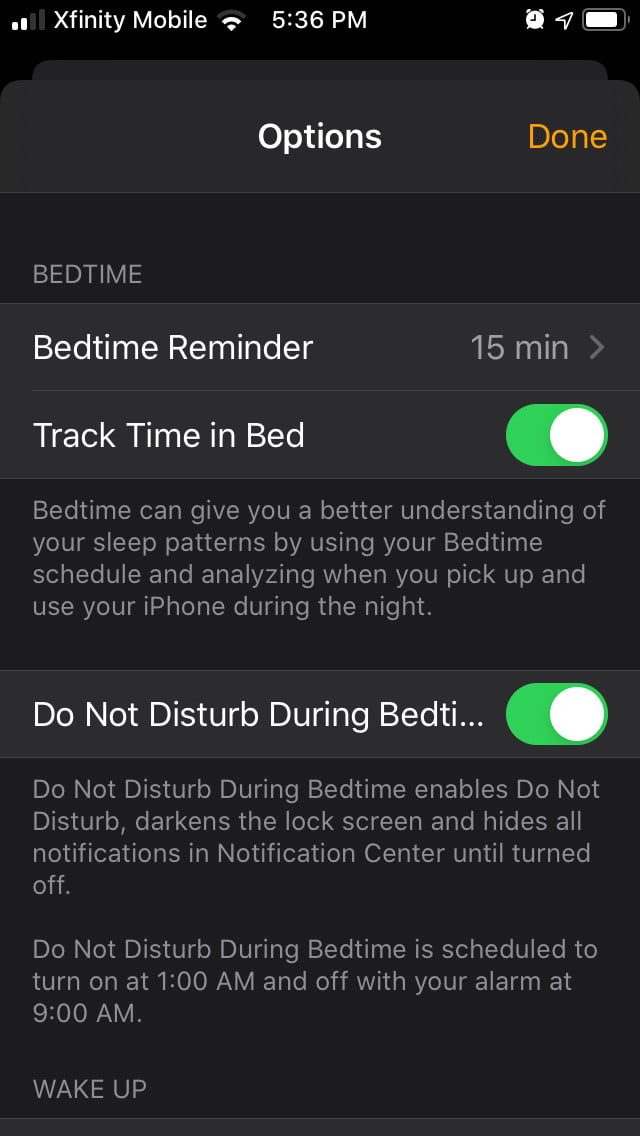The height and width of the screenshot is (1136, 640).
Task: Turn off Track Time in Bed
Action: [x=556, y=435]
